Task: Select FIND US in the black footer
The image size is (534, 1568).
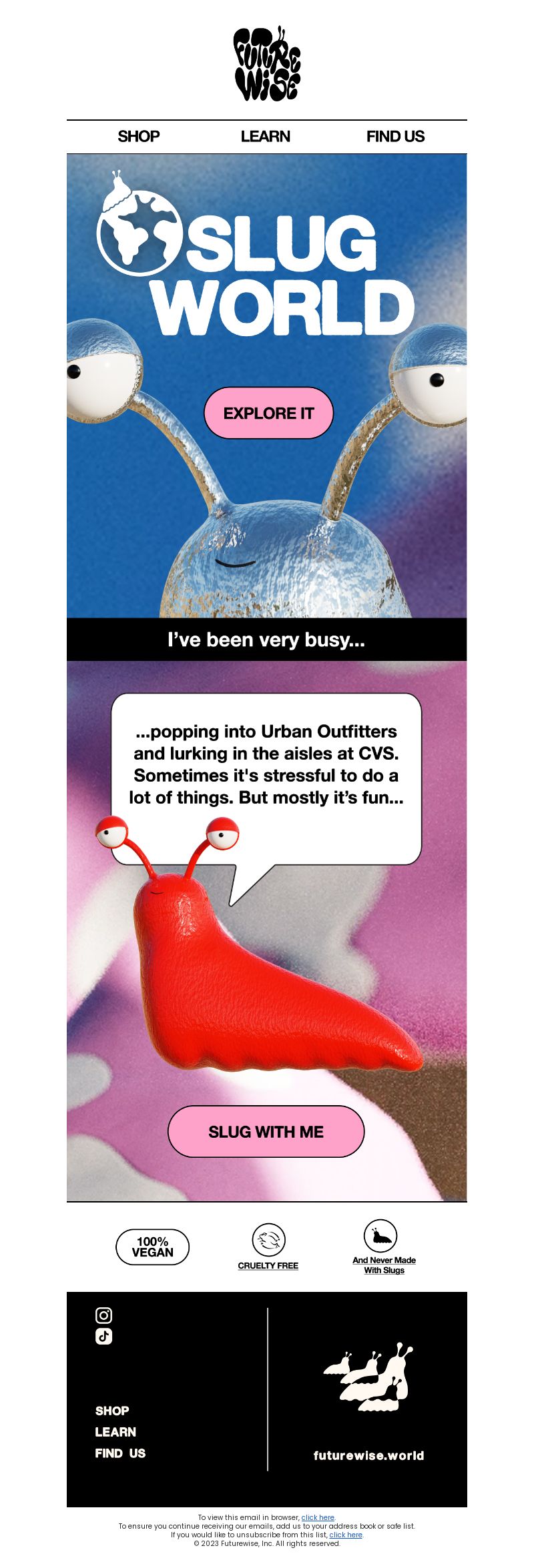Action: click(x=120, y=1453)
